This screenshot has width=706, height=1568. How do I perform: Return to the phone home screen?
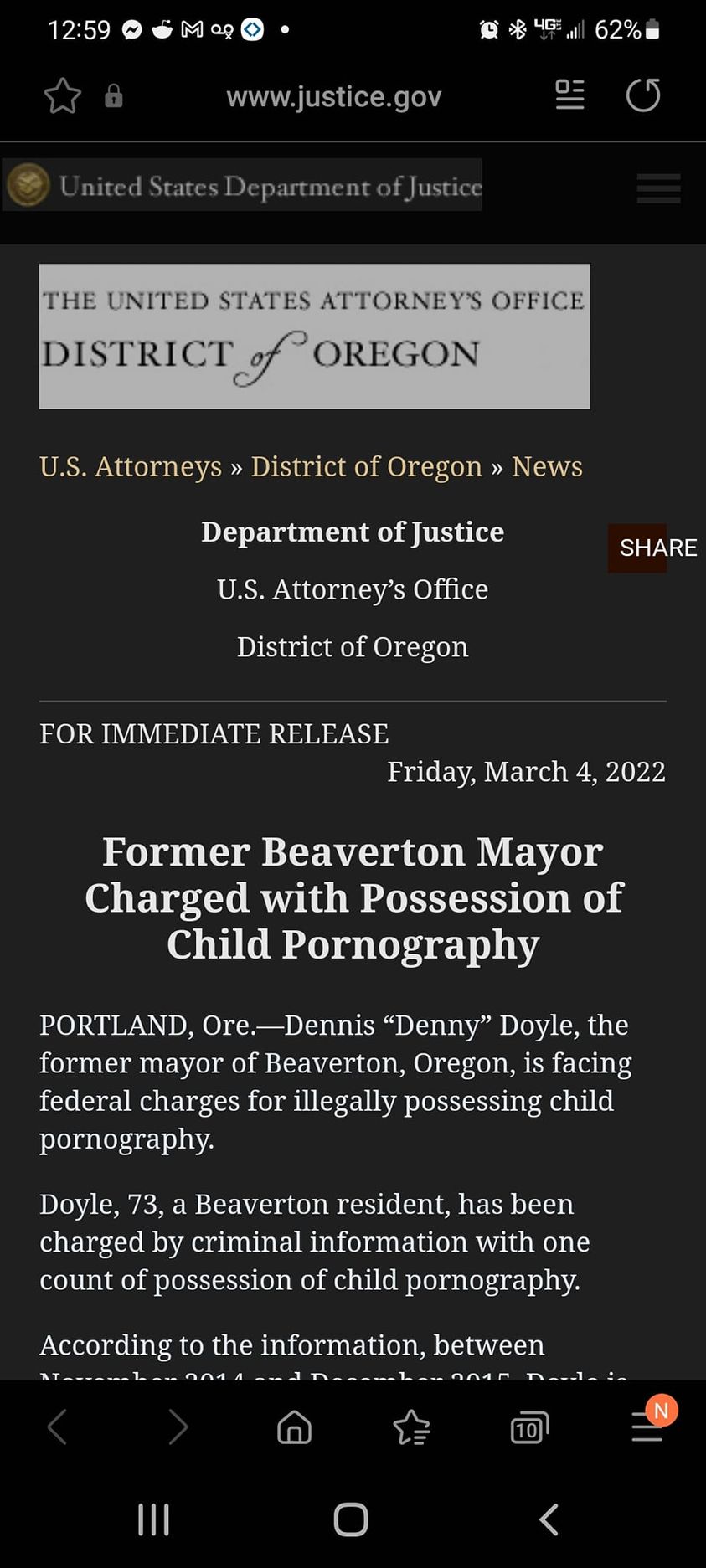[351, 1519]
